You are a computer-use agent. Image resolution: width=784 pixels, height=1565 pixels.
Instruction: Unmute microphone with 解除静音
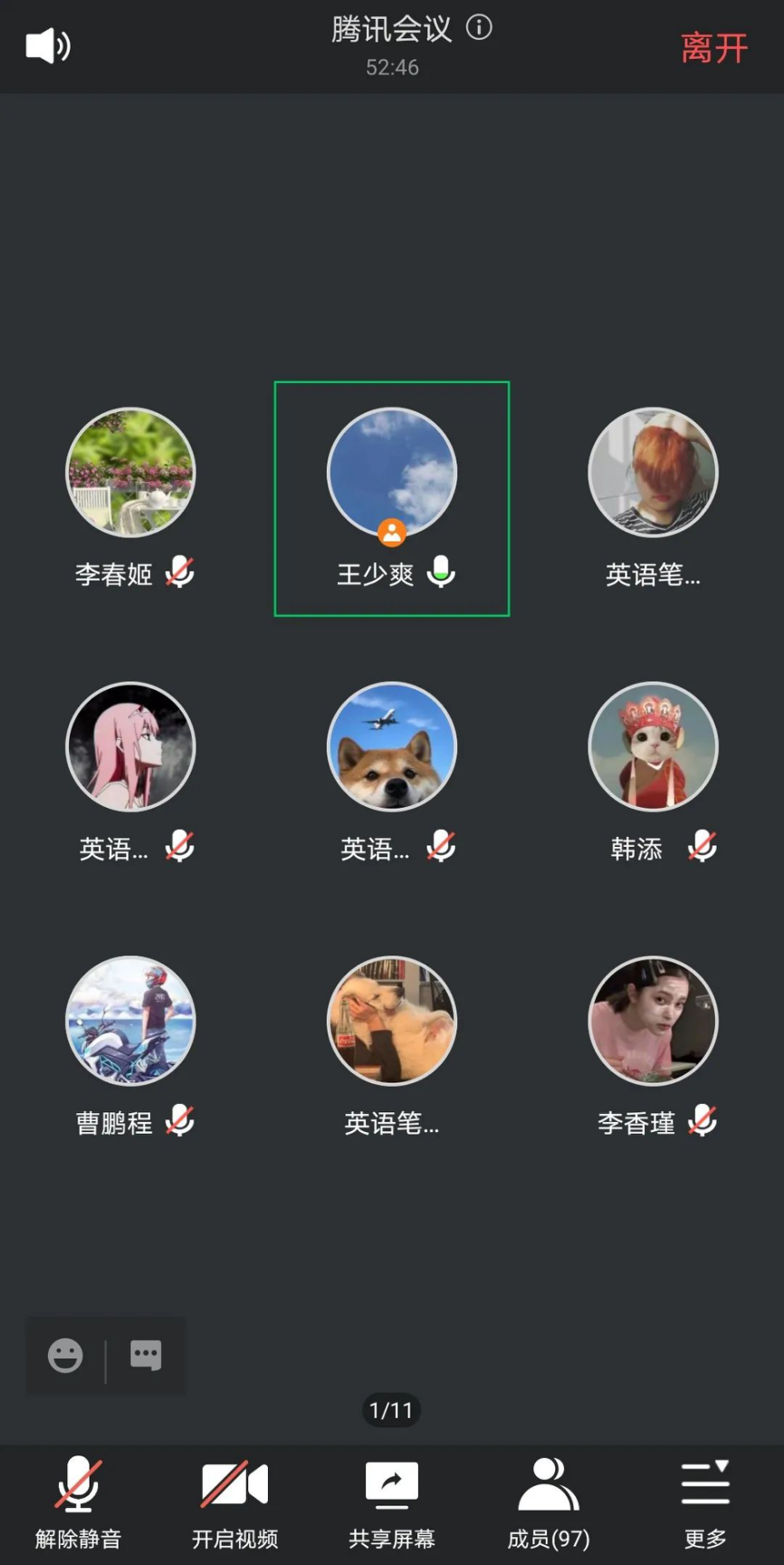78,1500
